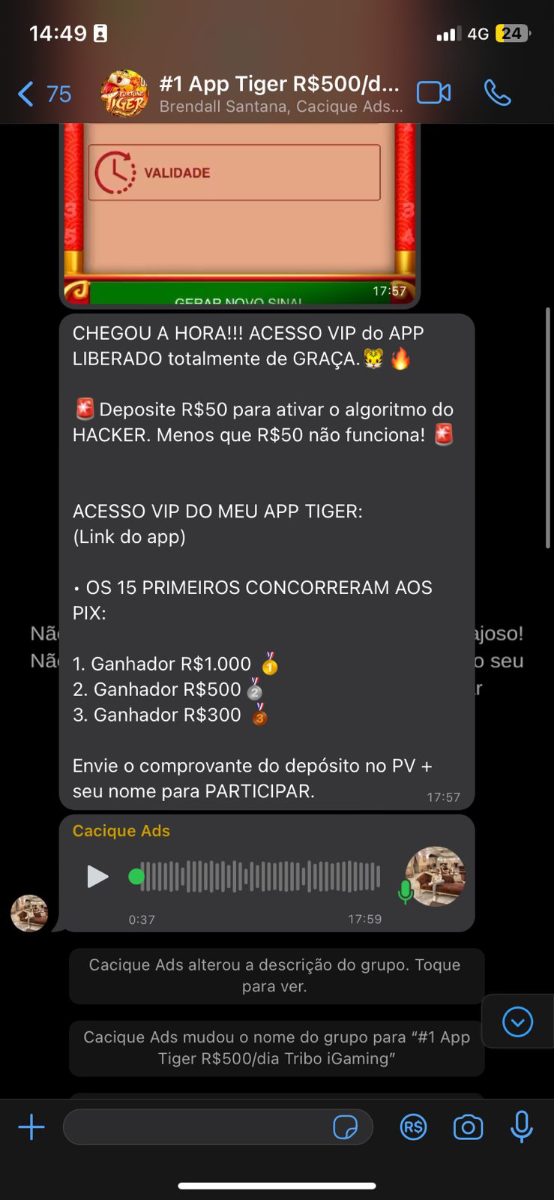This screenshot has width=554, height=1200.
Task: Tap the microphone to record audio
Action: pyautogui.click(x=521, y=1127)
